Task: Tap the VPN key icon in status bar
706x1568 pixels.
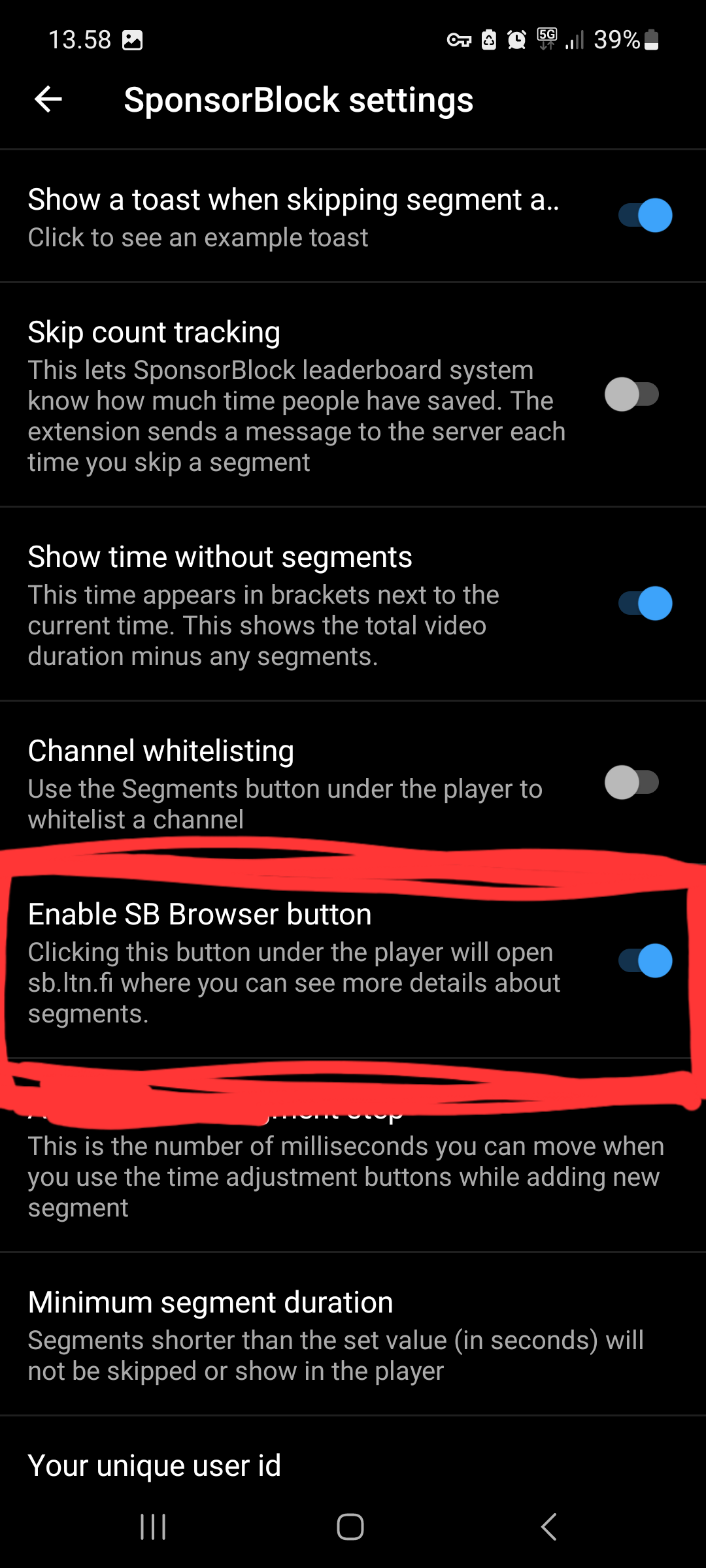Action: click(459, 41)
